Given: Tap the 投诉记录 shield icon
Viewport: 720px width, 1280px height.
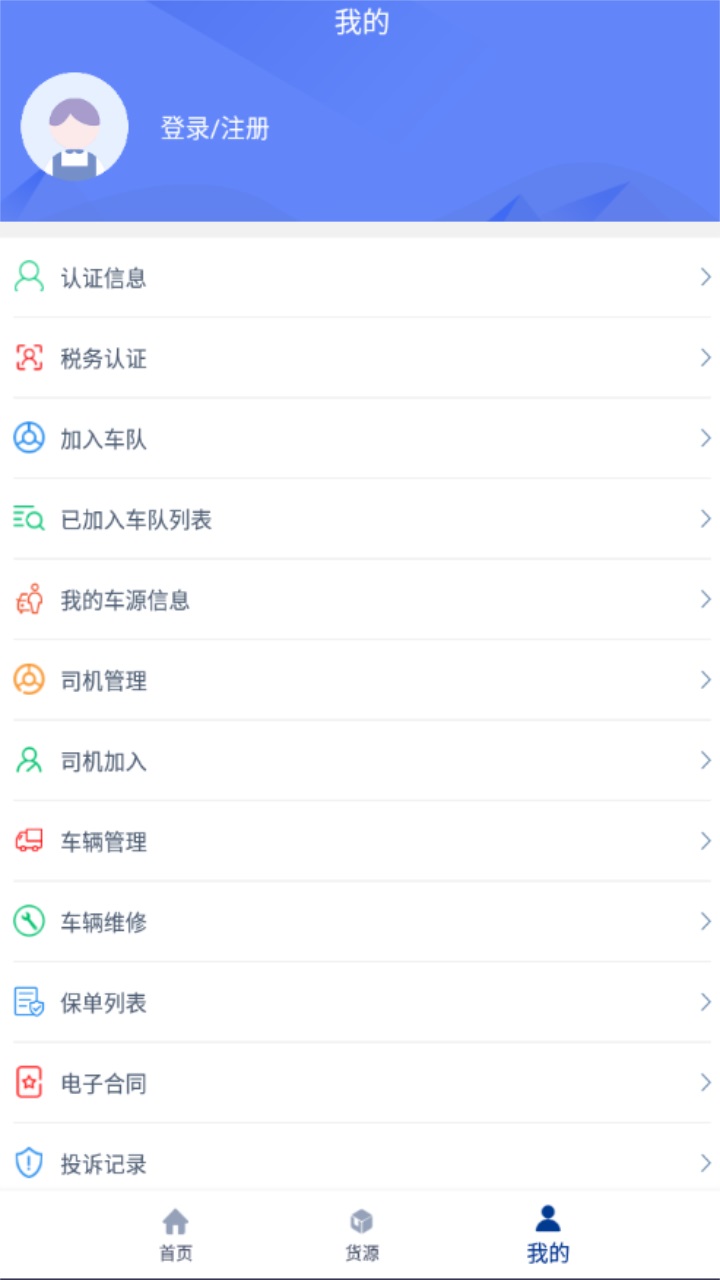Looking at the screenshot, I should point(28,1163).
